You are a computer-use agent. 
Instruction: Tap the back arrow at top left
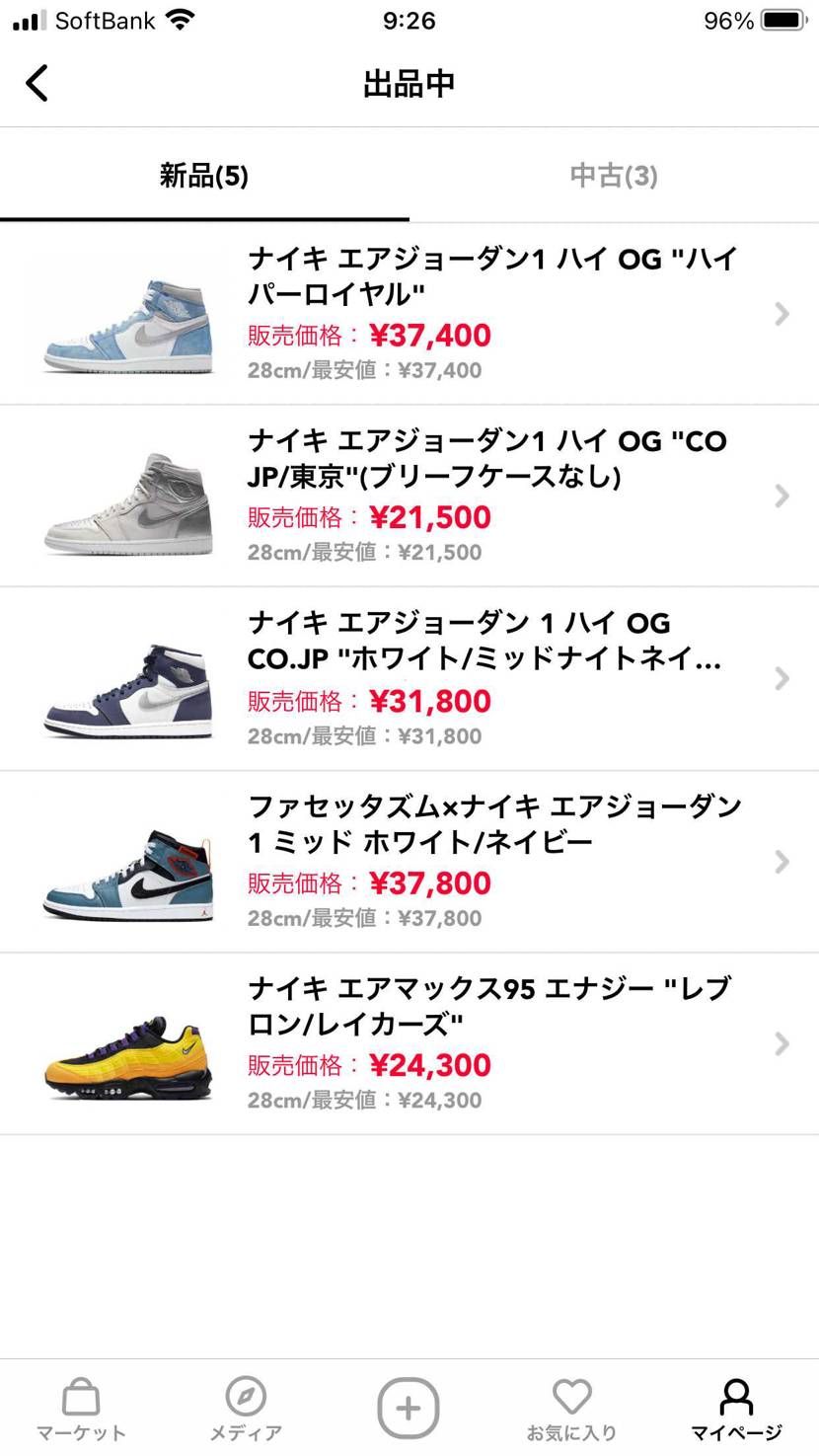[37, 83]
